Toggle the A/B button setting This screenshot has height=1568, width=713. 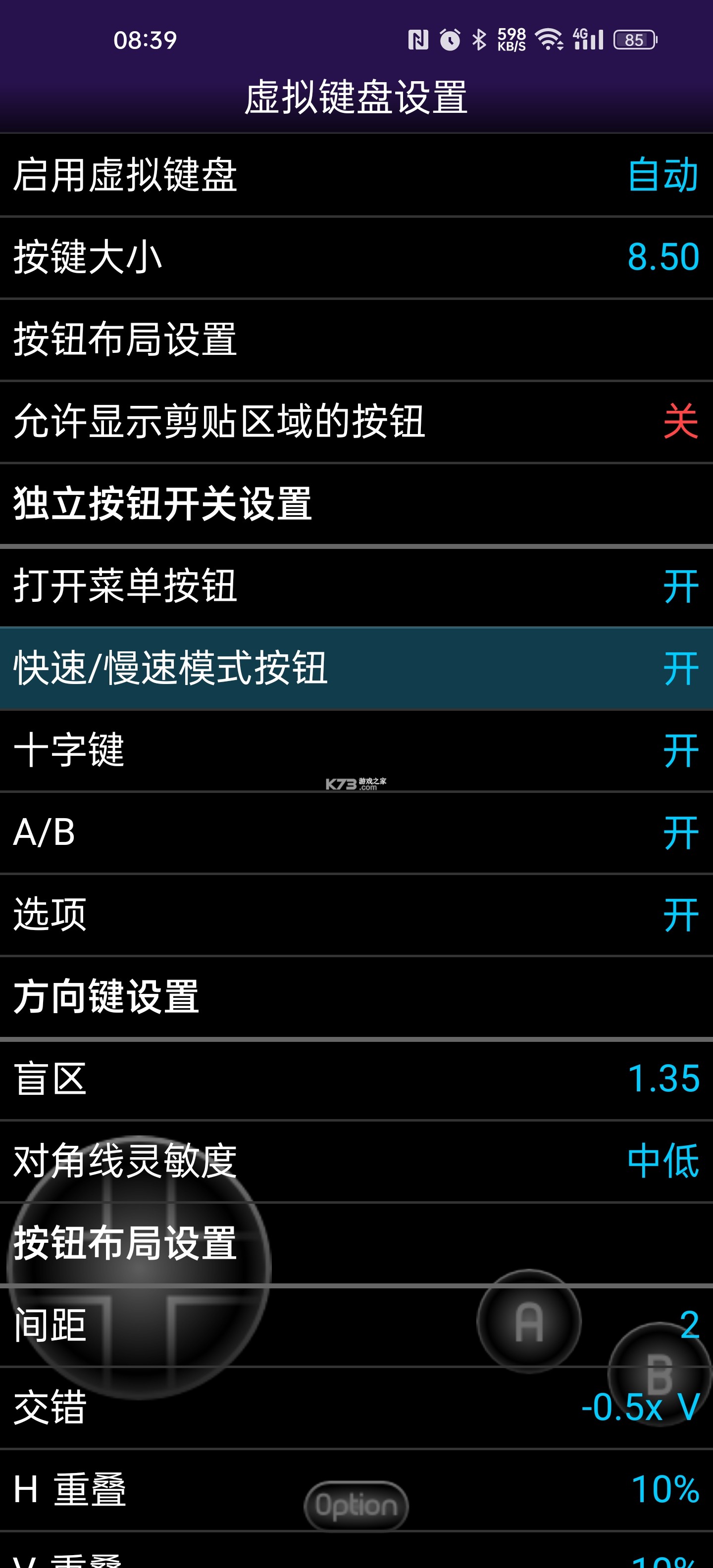pos(356,833)
